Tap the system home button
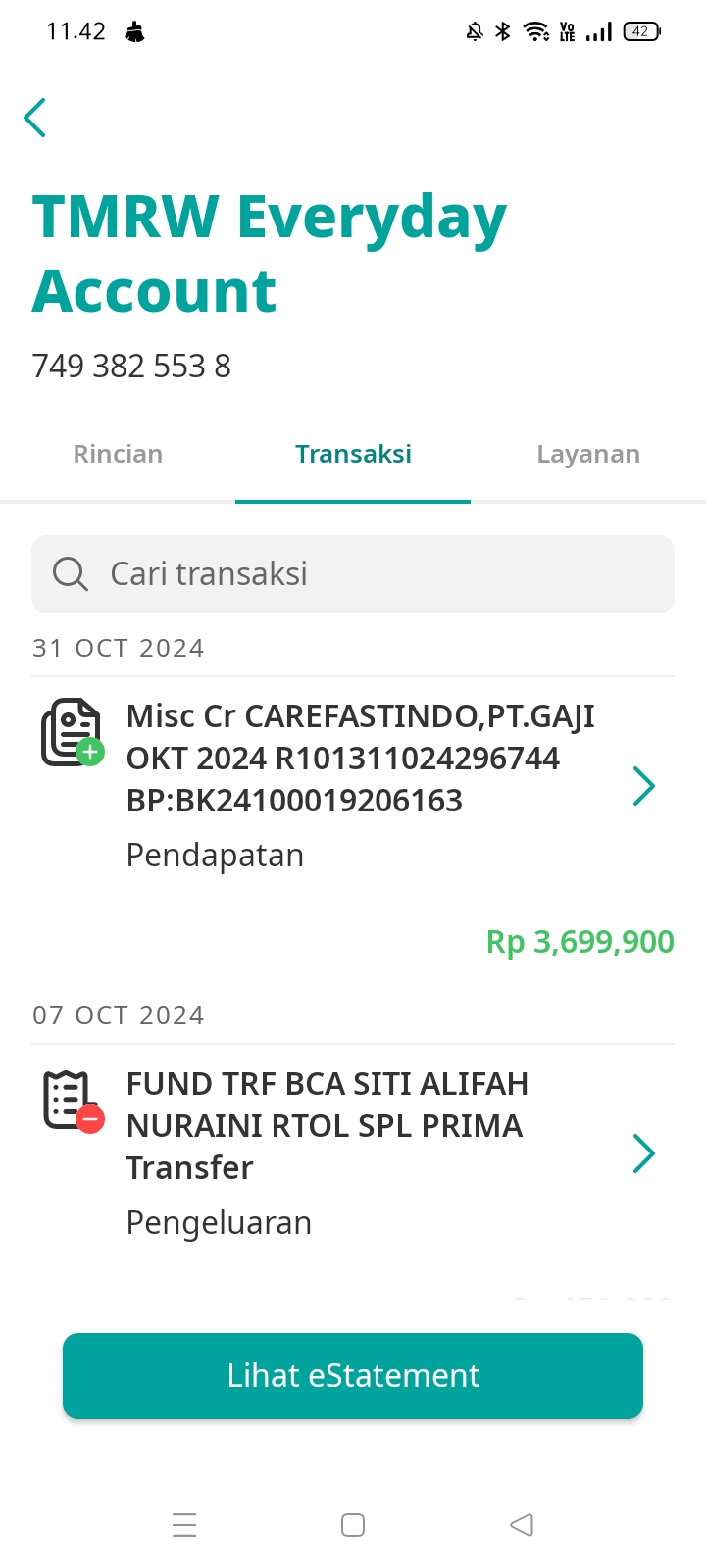706x1568 pixels. point(353,1525)
